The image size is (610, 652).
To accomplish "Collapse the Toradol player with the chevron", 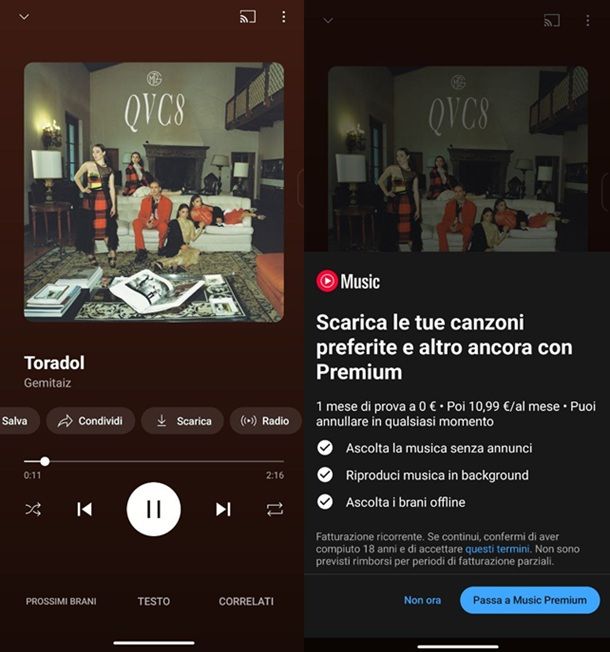I will (x=24, y=17).
